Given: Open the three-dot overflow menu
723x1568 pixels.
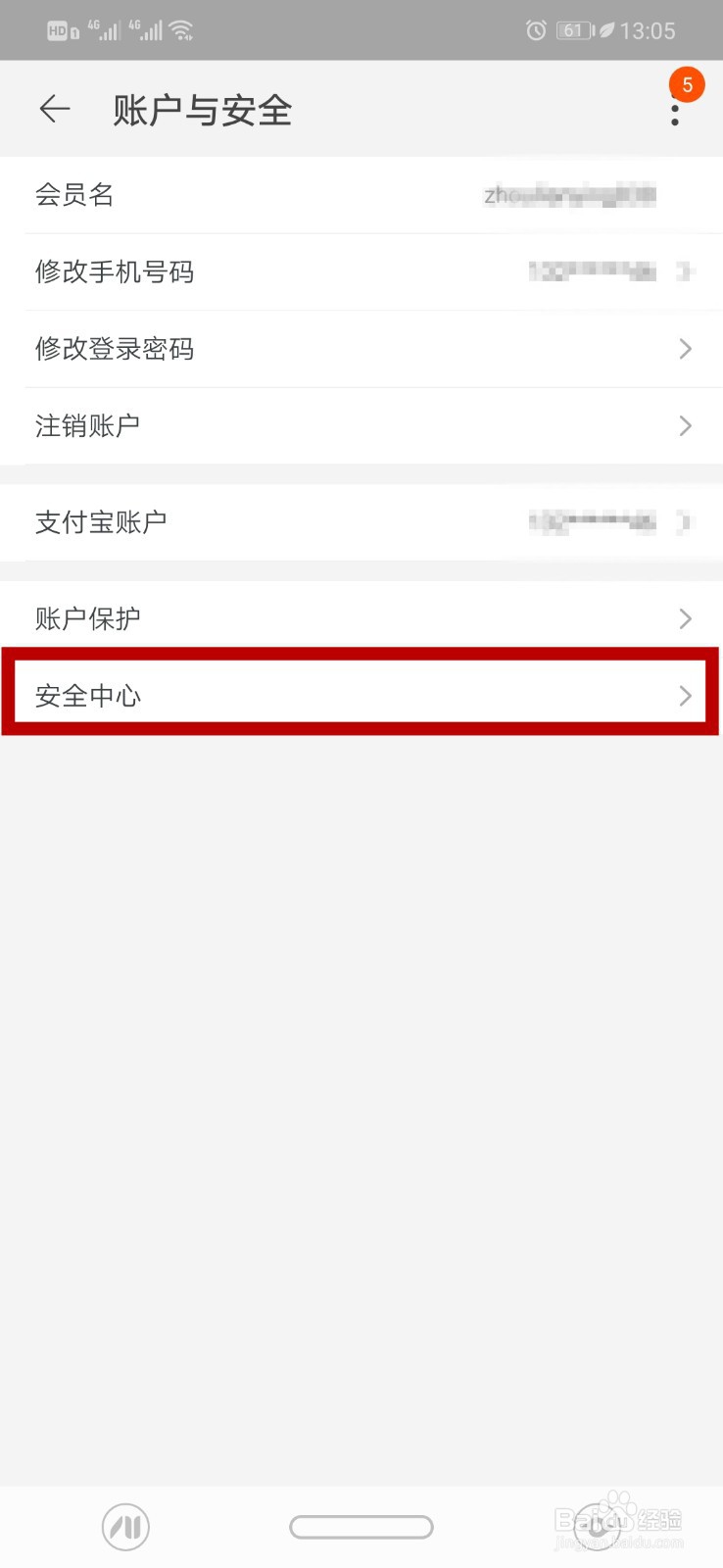Looking at the screenshot, I should click(675, 118).
